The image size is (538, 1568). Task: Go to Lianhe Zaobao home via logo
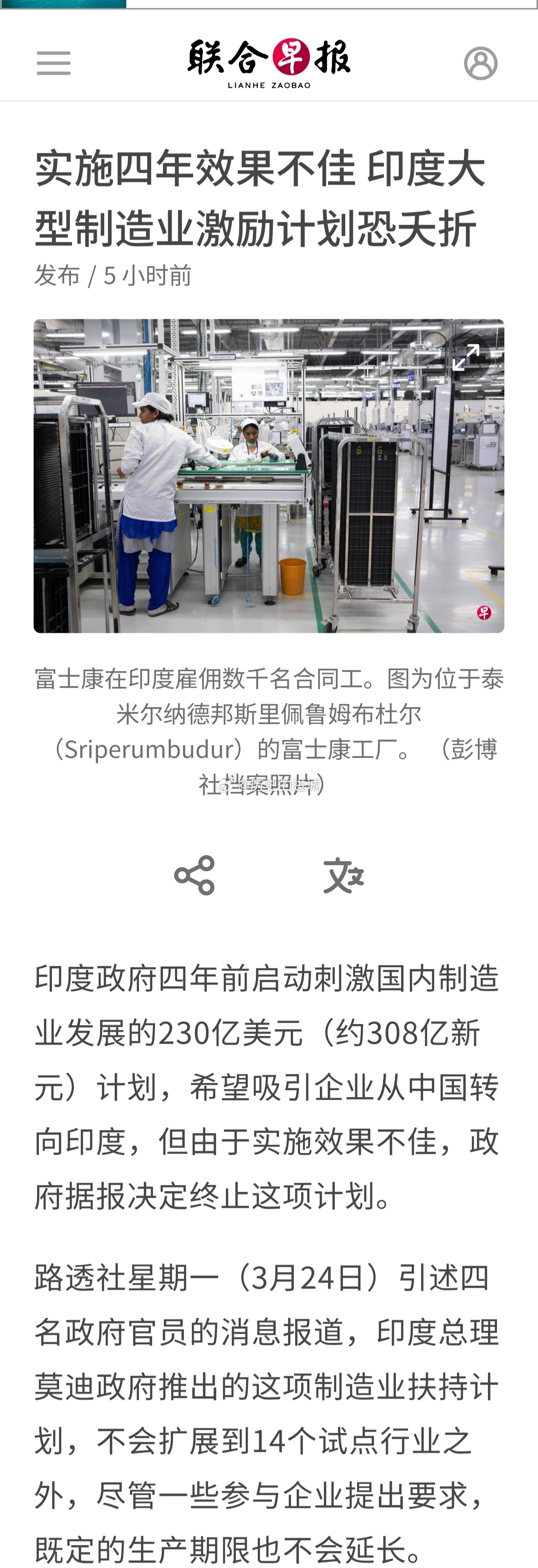point(268,63)
